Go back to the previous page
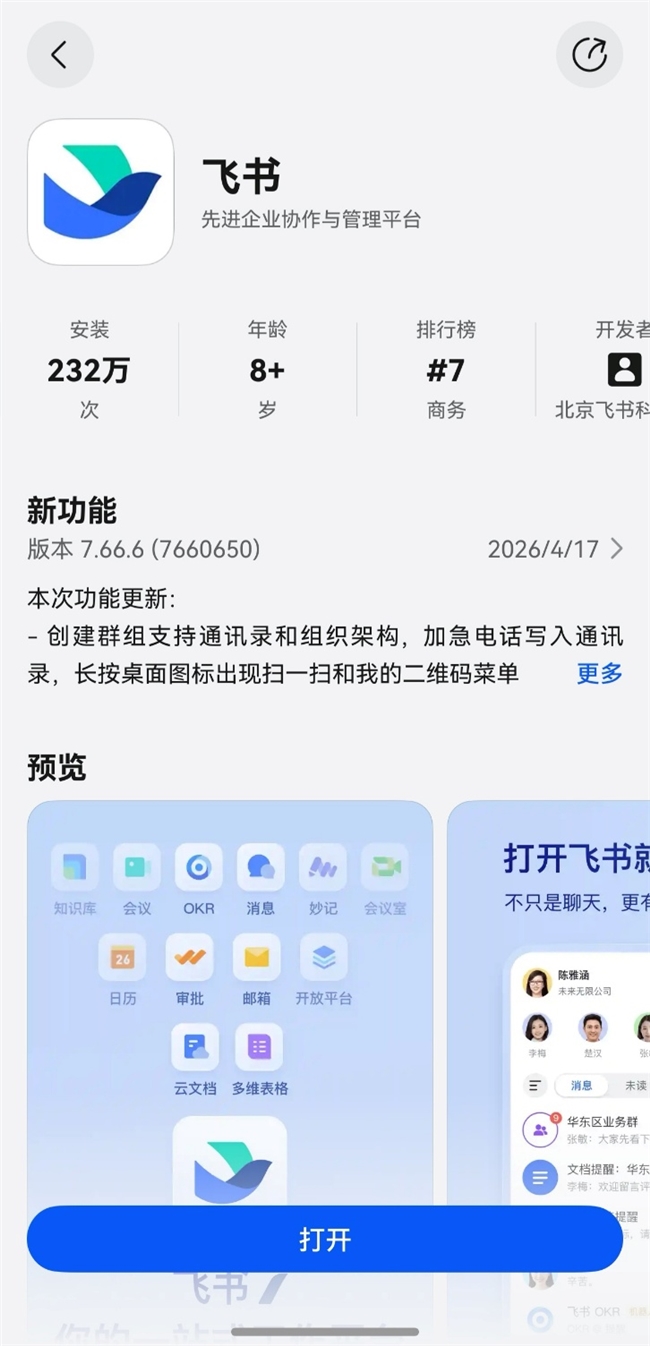 [x=60, y=55]
